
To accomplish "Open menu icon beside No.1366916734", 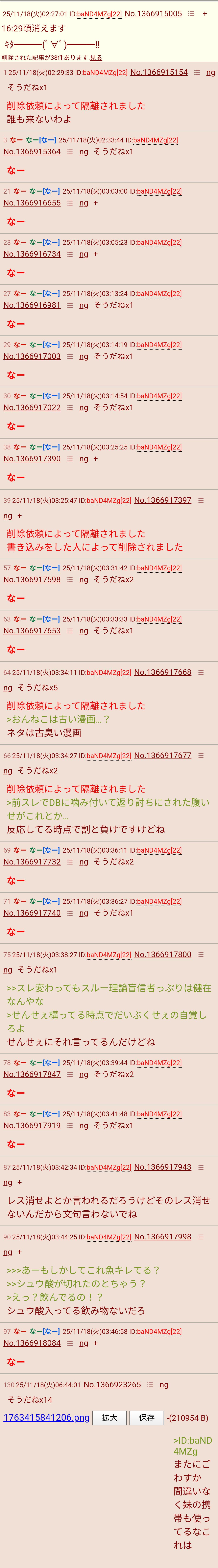I will pyautogui.click(x=69, y=254).
